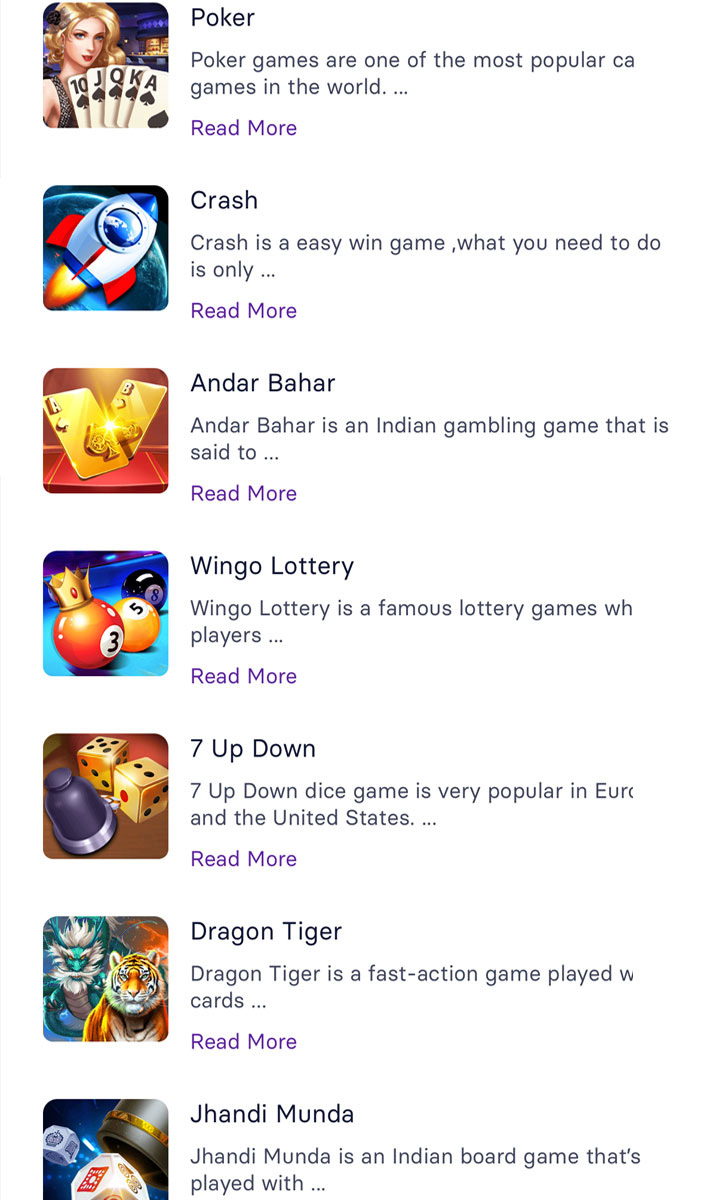This screenshot has height=1200, width=720.
Task: Open the Jhandi Munda game image
Action: (x=106, y=1150)
